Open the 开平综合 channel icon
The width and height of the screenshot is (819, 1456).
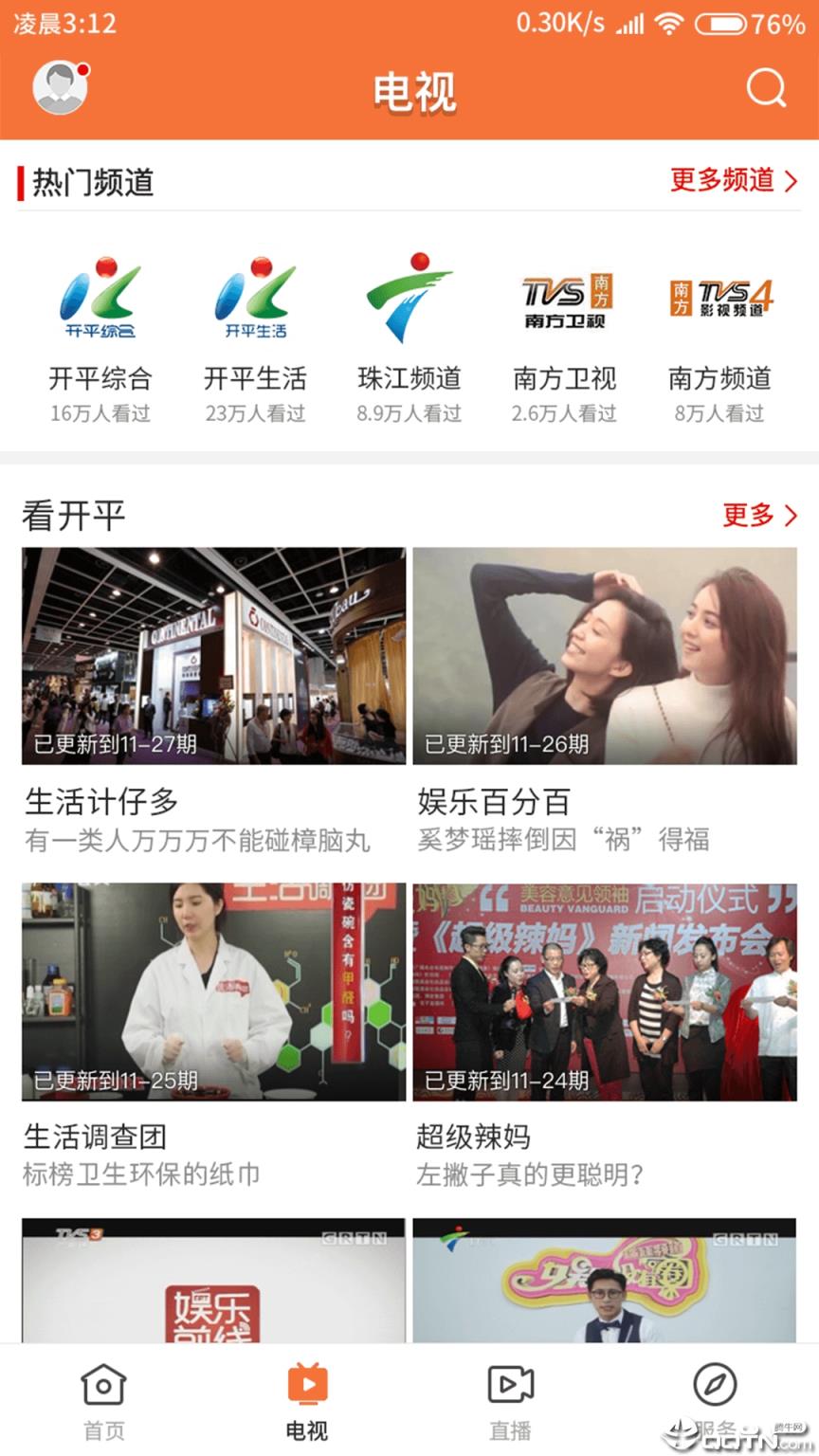tap(99, 297)
